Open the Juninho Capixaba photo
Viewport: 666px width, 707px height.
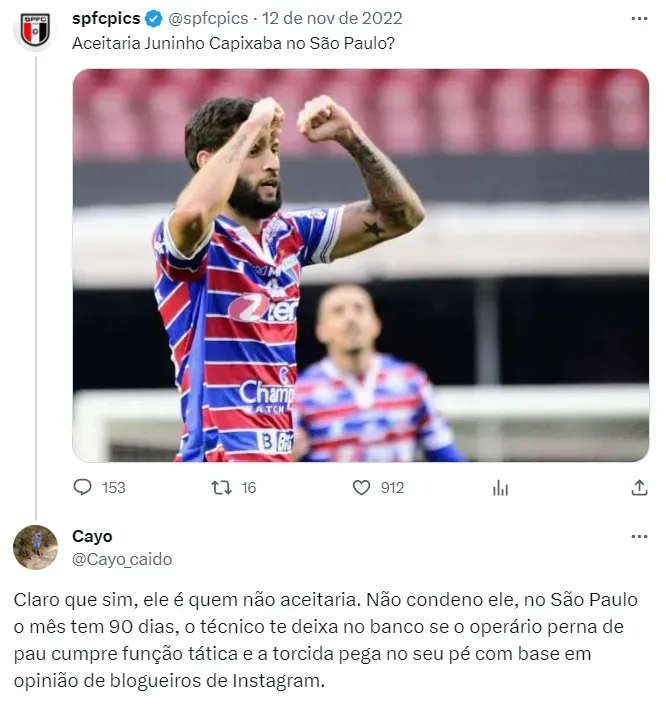pos(360,265)
